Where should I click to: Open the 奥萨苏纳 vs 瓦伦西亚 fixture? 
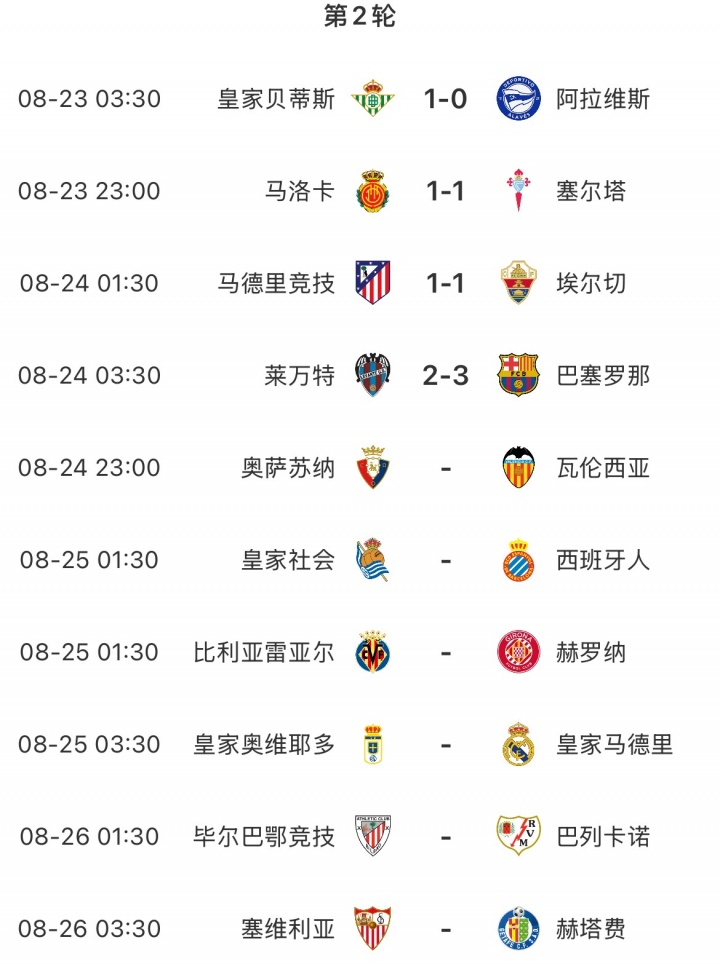445,467
